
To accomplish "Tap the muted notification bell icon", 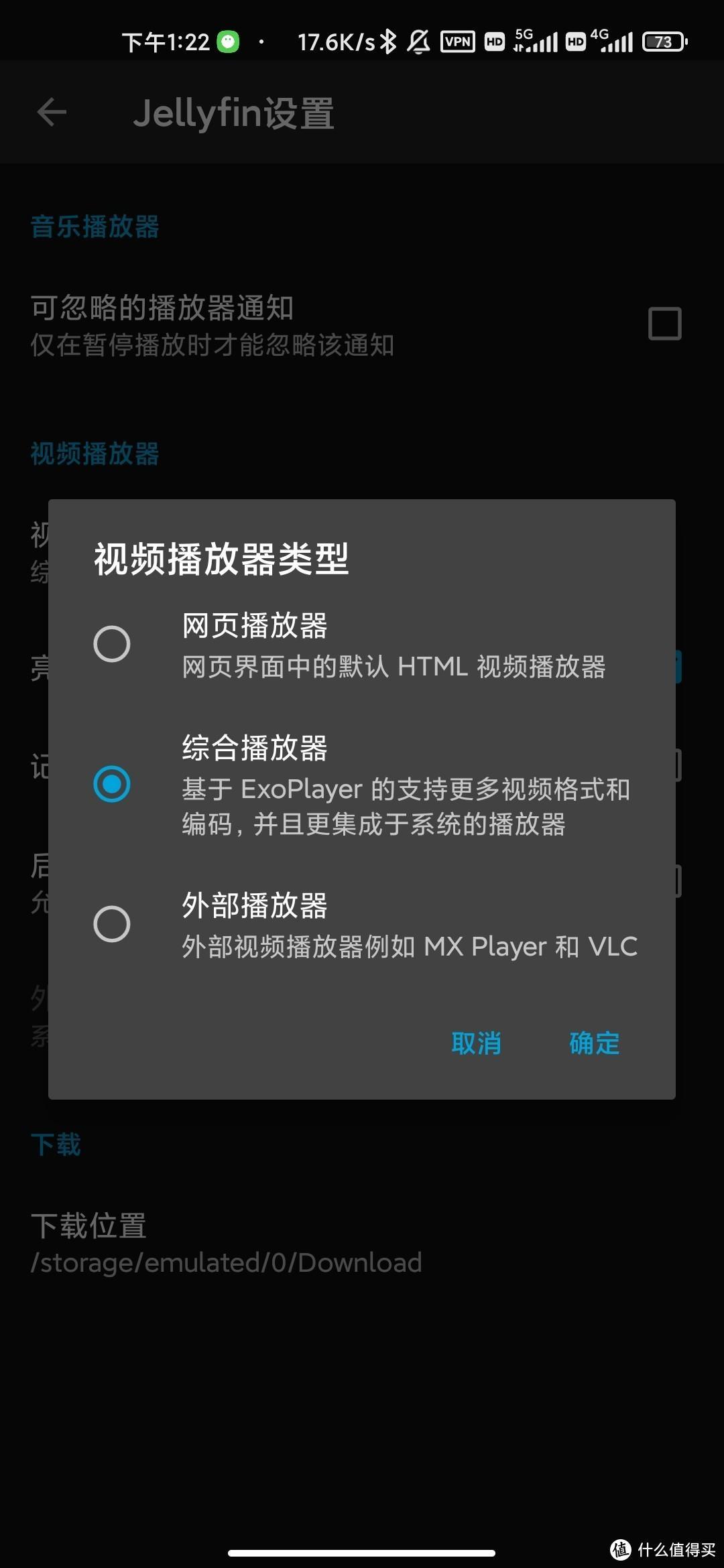I will [x=417, y=42].
